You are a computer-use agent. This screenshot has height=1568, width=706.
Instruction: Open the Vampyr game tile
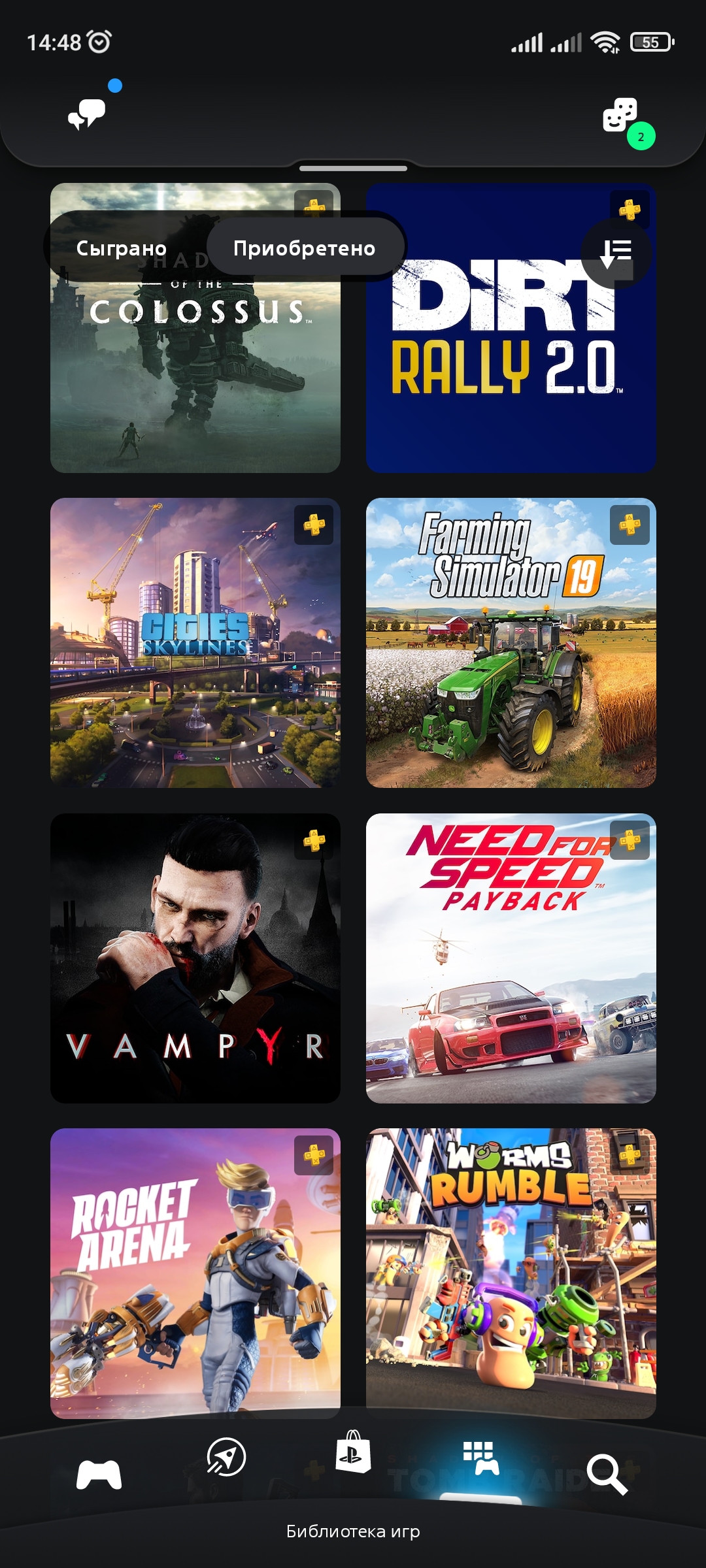[195, 958]
